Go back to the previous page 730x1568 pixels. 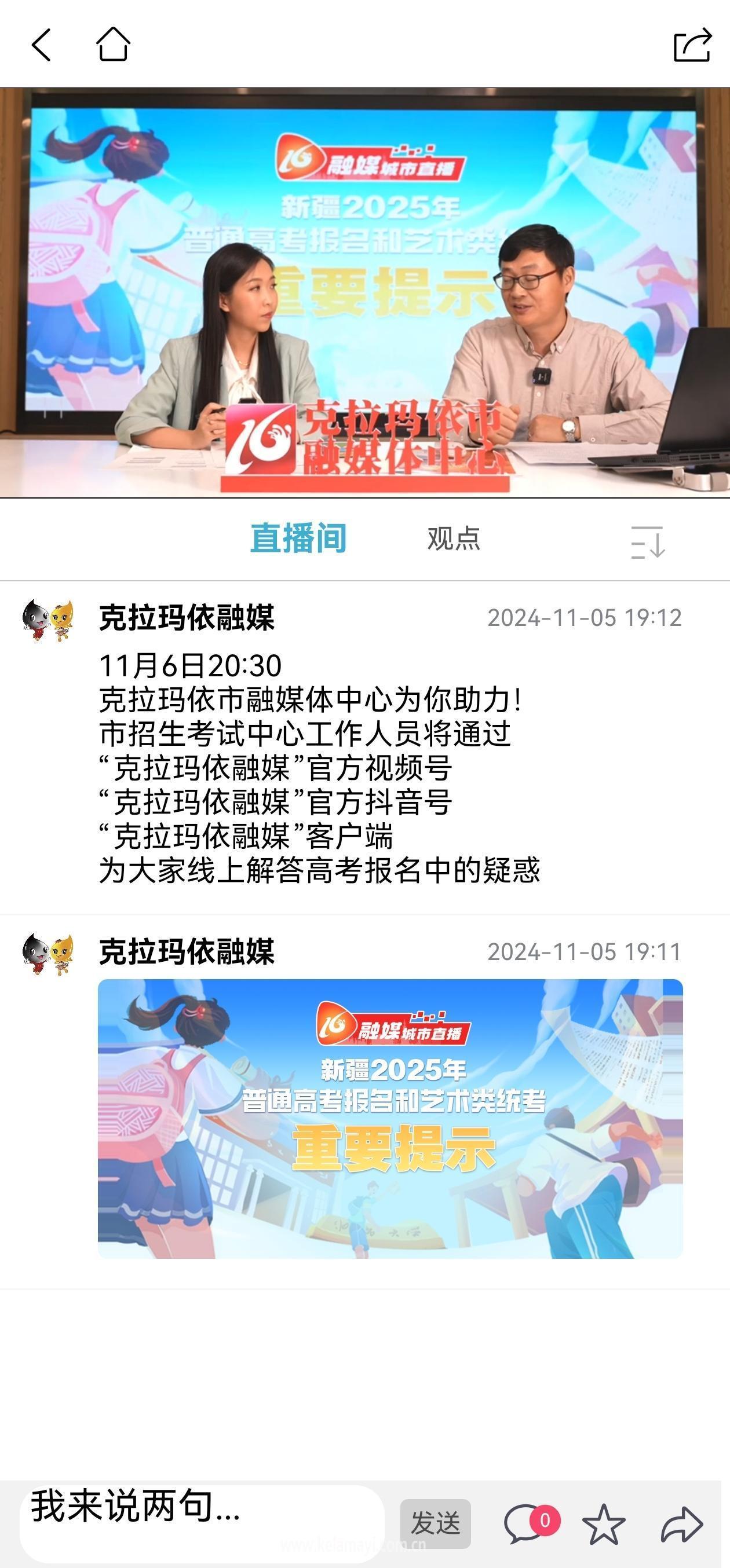click(x=41, y=45)
